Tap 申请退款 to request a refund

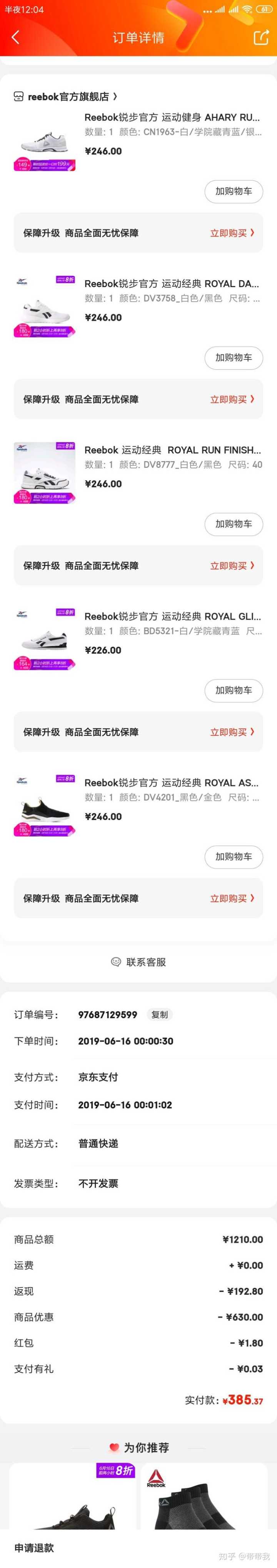pyautogui.click(x=34, y=1548)
